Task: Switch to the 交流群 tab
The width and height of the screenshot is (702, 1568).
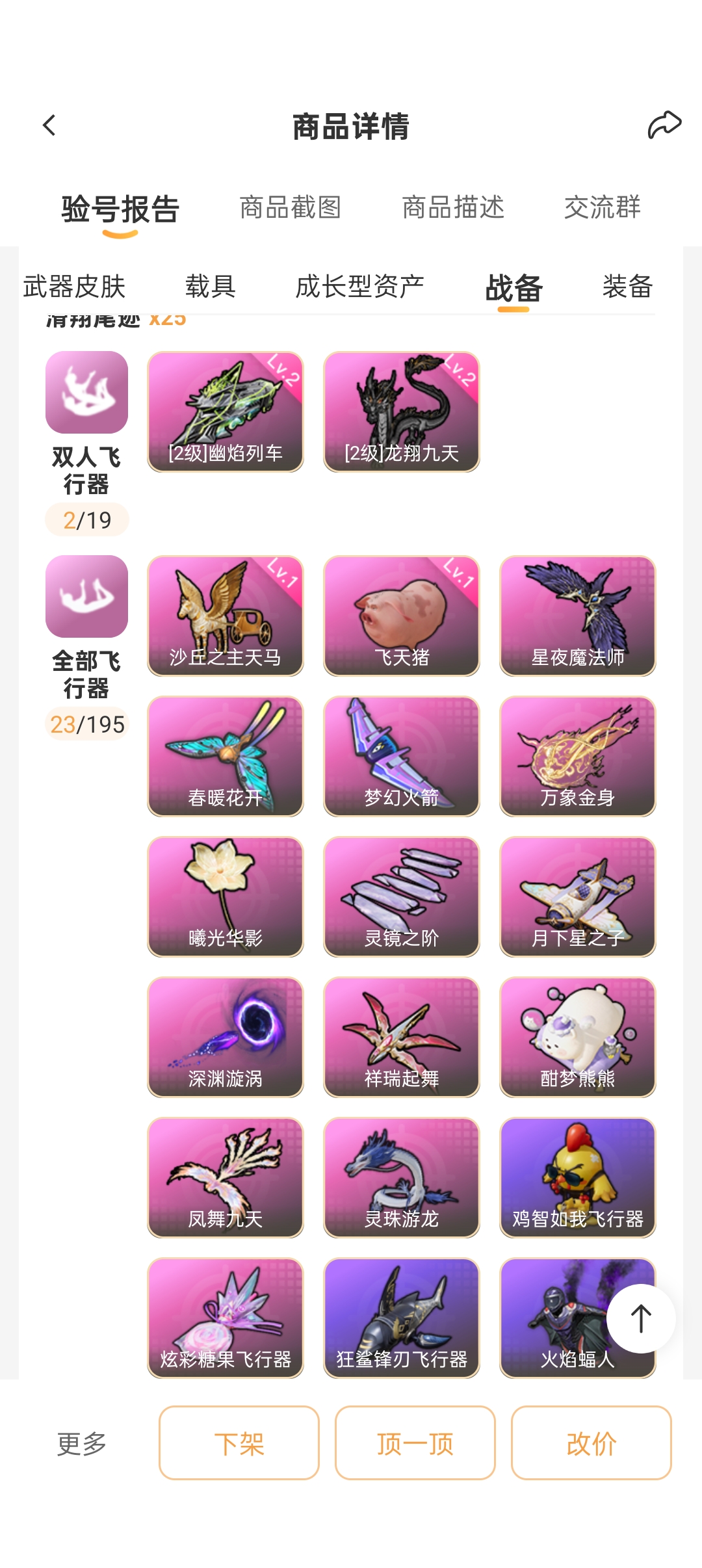Action: [602, 208]
